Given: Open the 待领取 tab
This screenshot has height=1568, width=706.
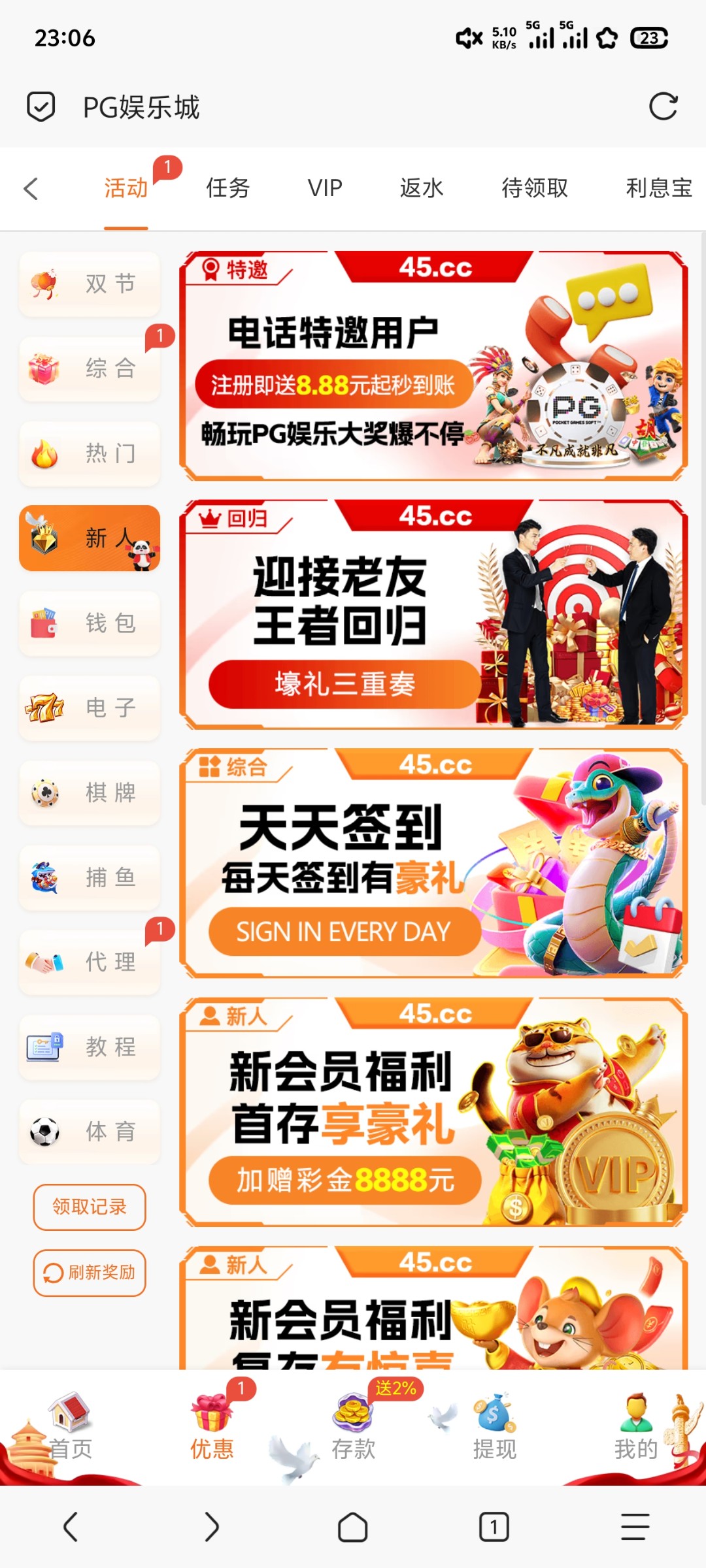Looking at the screenshot, I should (x=534, y=188).
